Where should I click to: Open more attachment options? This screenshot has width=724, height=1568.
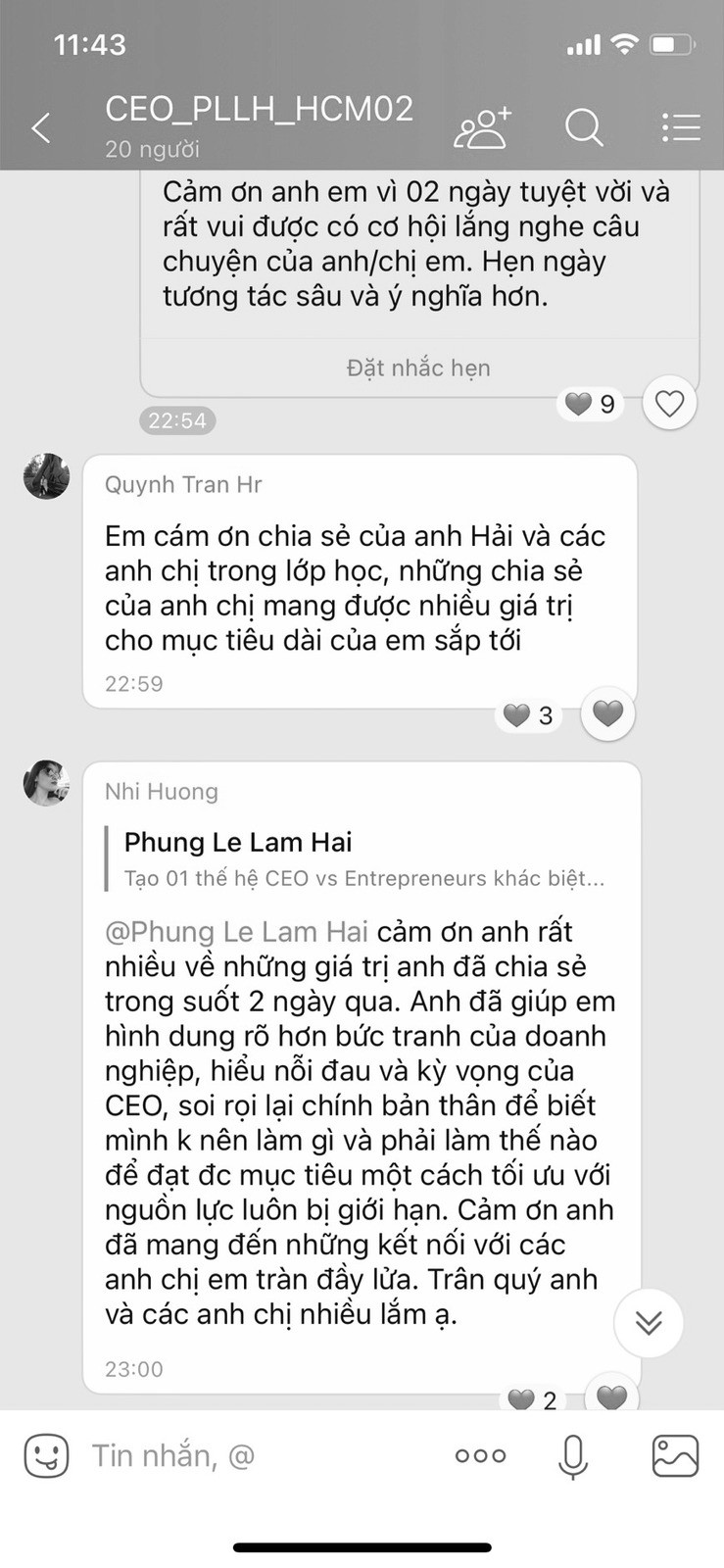click(480, 1455)
